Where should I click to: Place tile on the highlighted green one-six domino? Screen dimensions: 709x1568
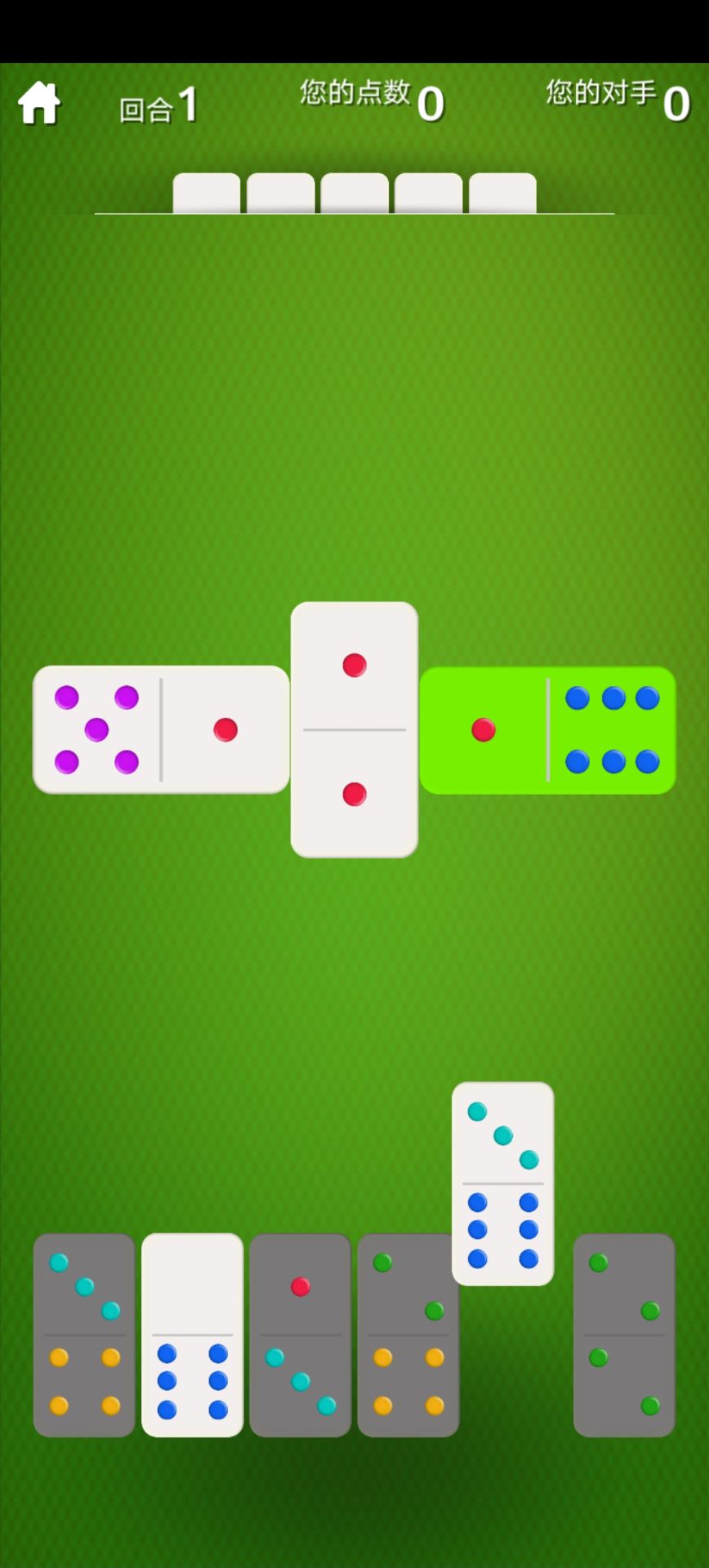coord(547,730)
